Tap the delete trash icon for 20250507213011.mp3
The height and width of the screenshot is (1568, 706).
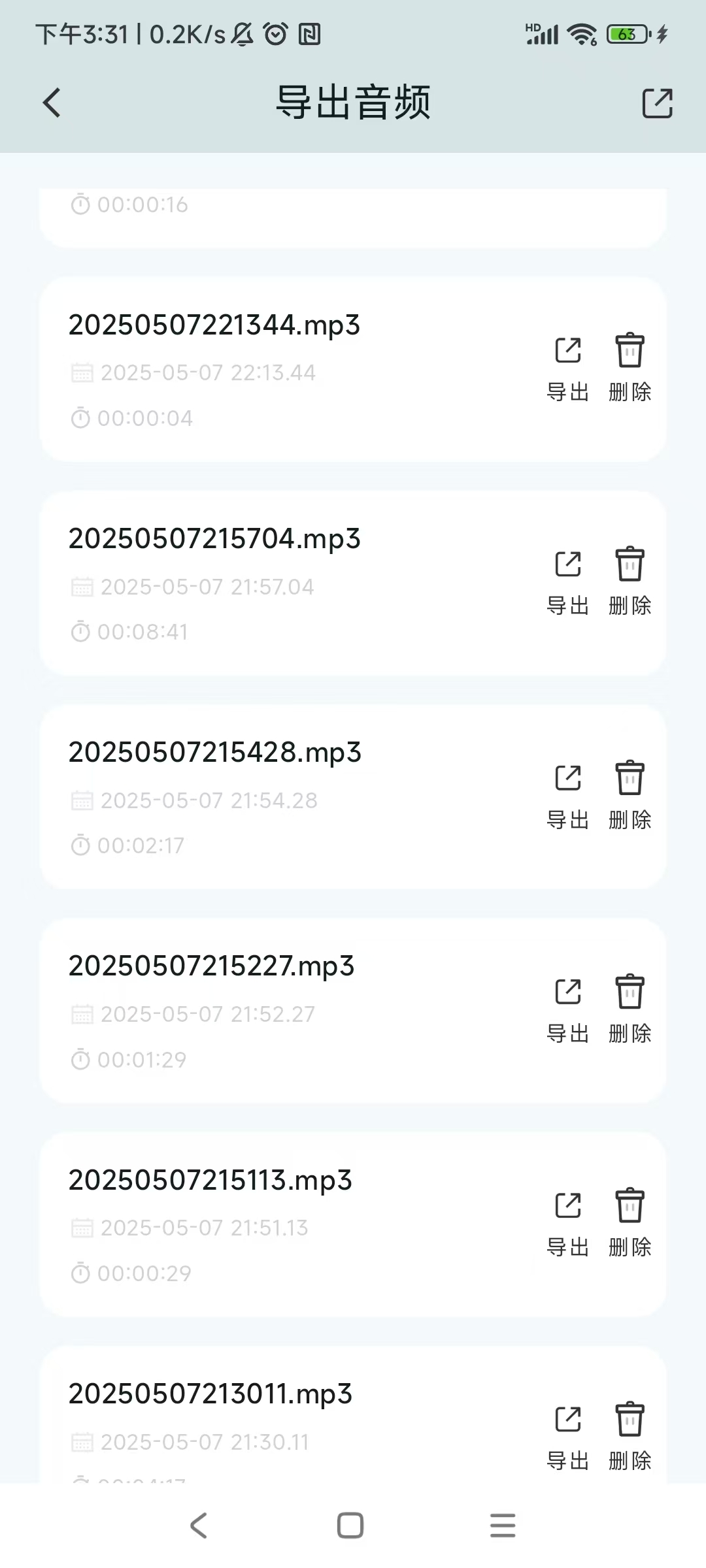(x=630, y=1420)
